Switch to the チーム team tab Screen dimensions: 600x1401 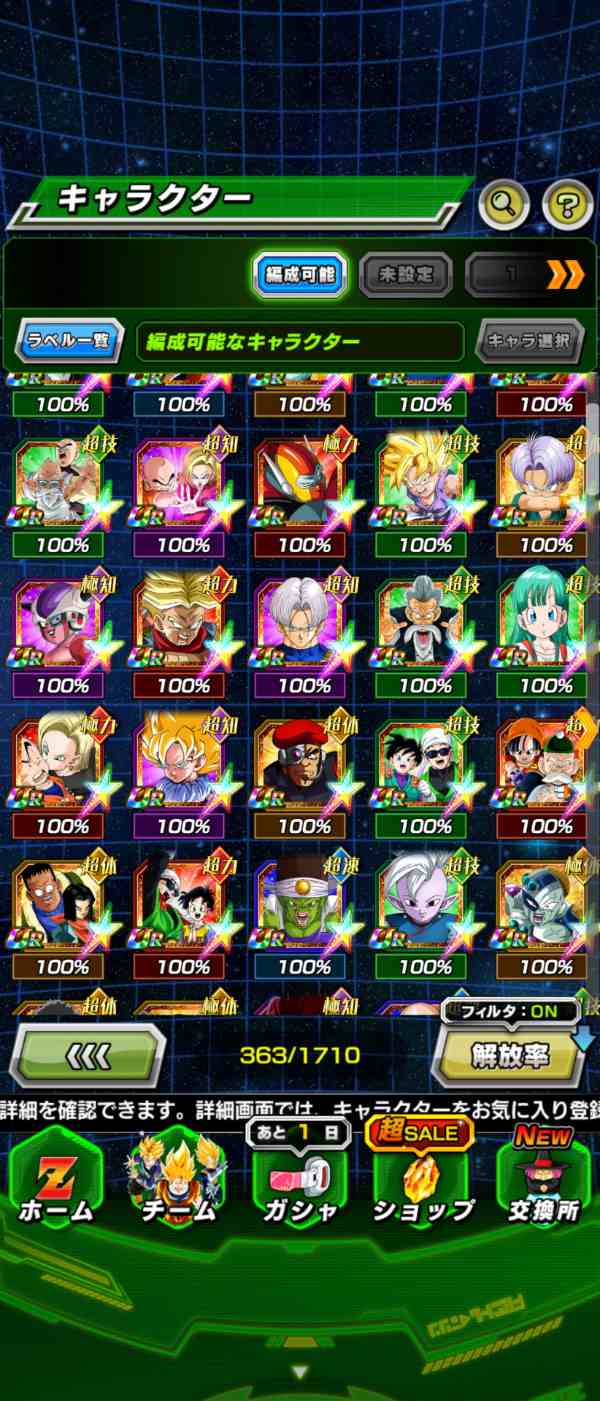point(177,1180)
